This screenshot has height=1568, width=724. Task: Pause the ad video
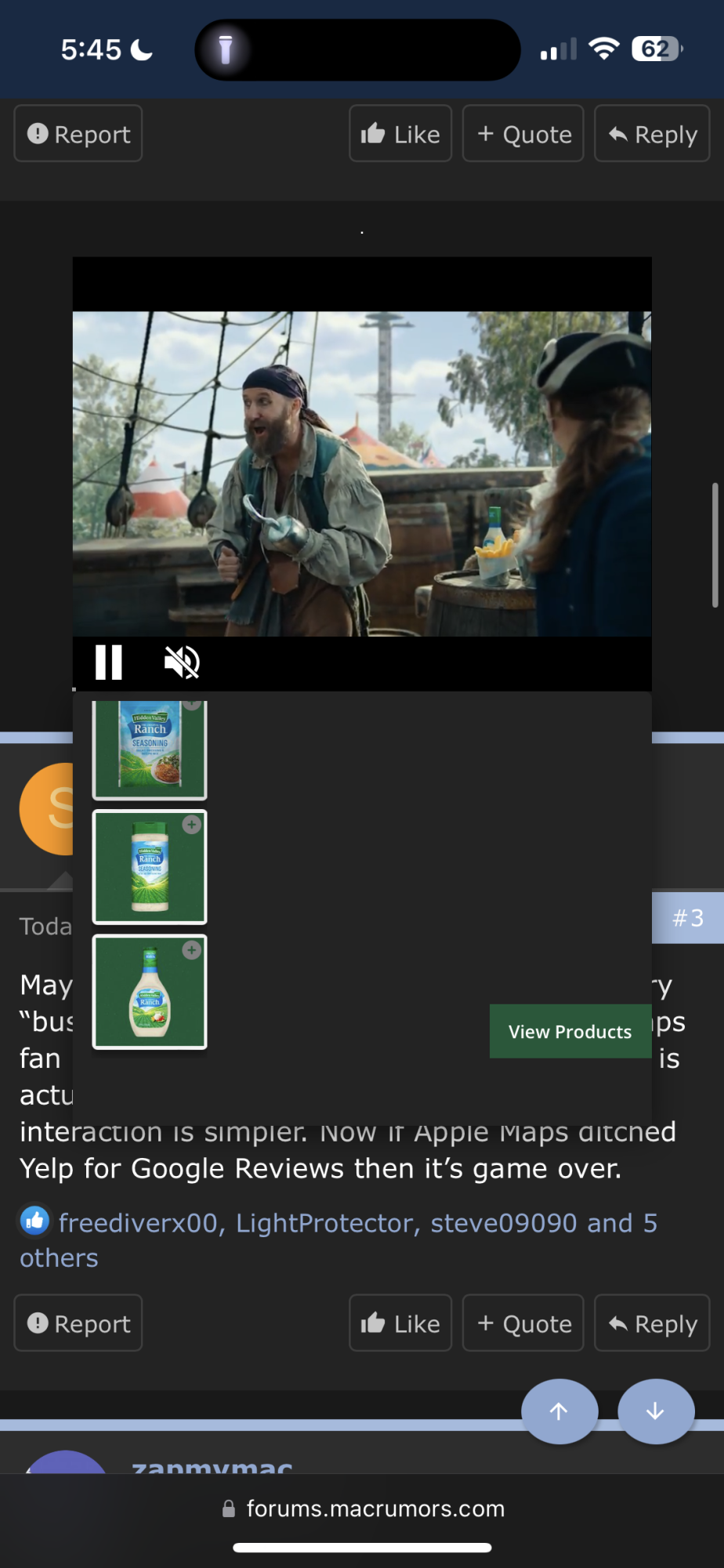[109, 662]
